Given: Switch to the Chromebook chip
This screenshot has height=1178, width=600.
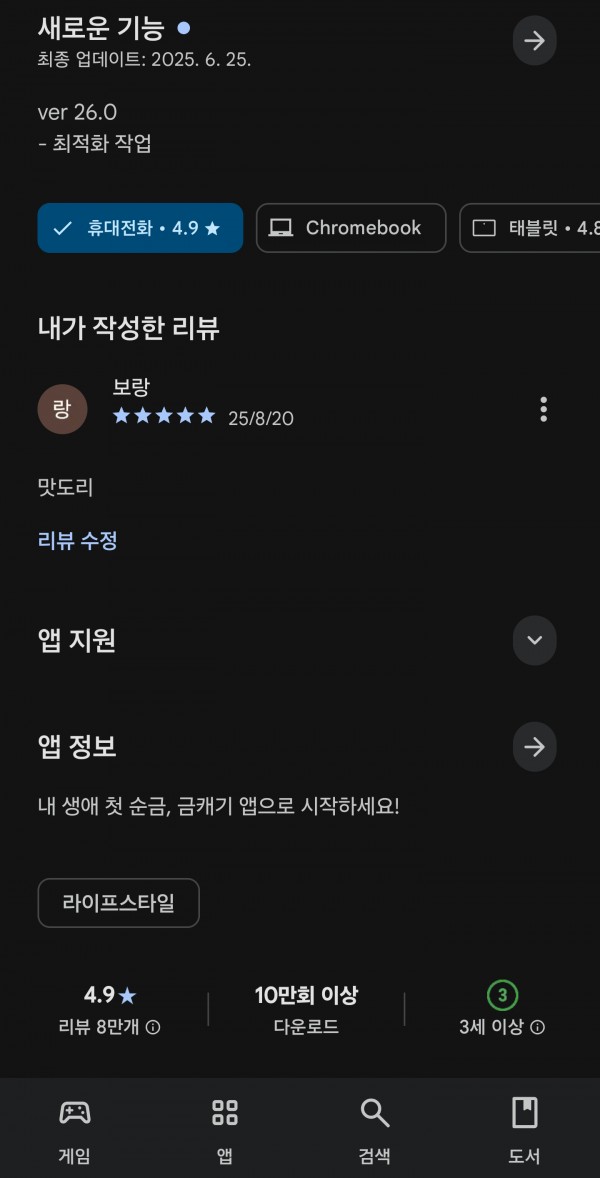Looking at the screenshot, I should click(x=351, y=228).
